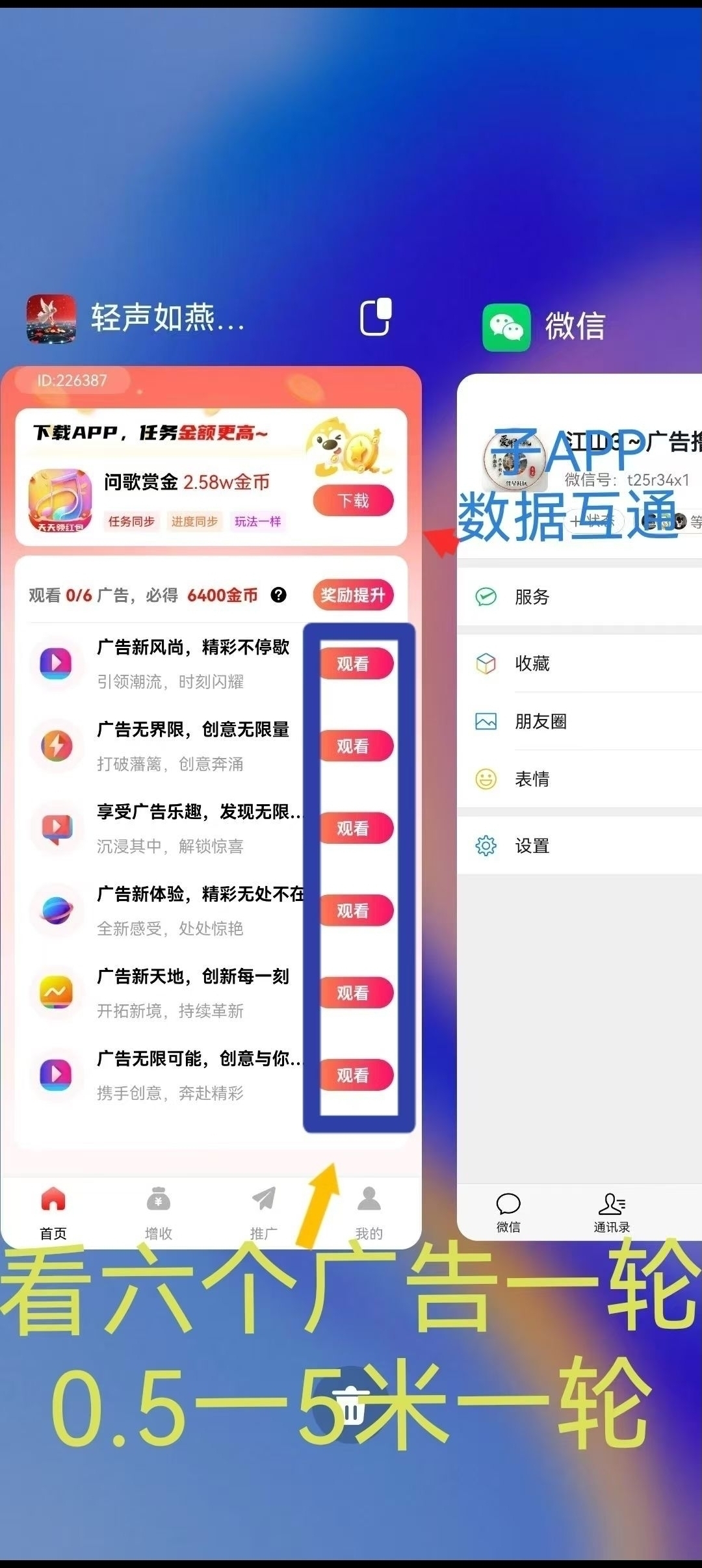Click the lightning bolt icon beside 广告无界限
The image size is (702, 1568).
[x=57, y=746]
